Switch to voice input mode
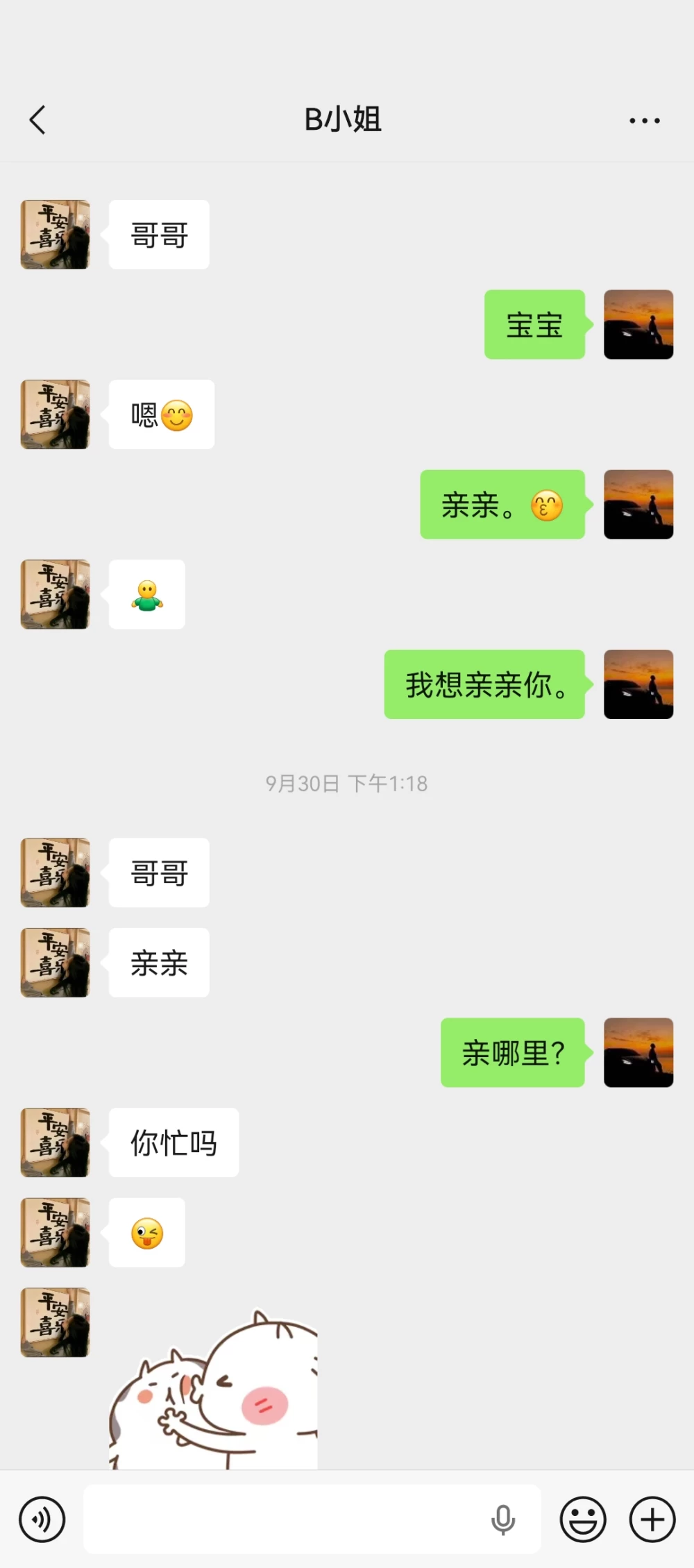Screen dimensions: 694x1568 tap(42, 1519)
